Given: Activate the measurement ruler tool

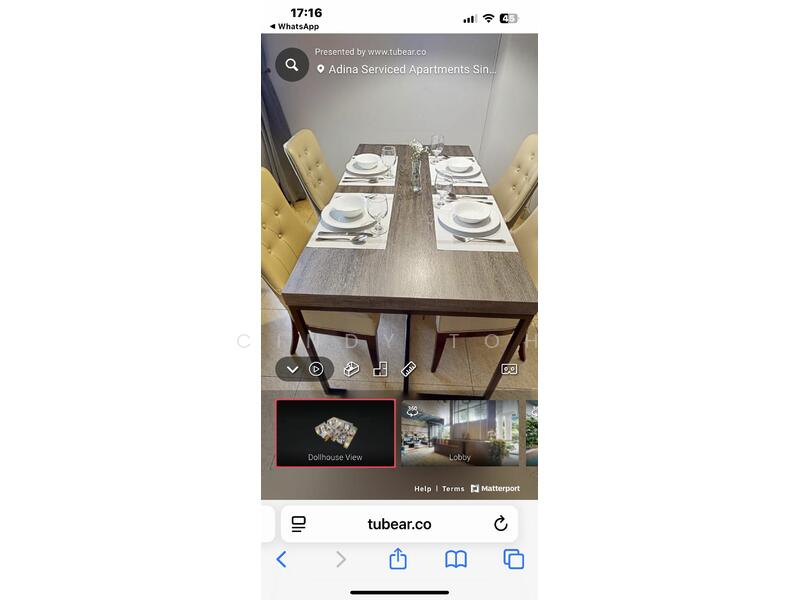Looking at the screenshot, I should [408, 369].
